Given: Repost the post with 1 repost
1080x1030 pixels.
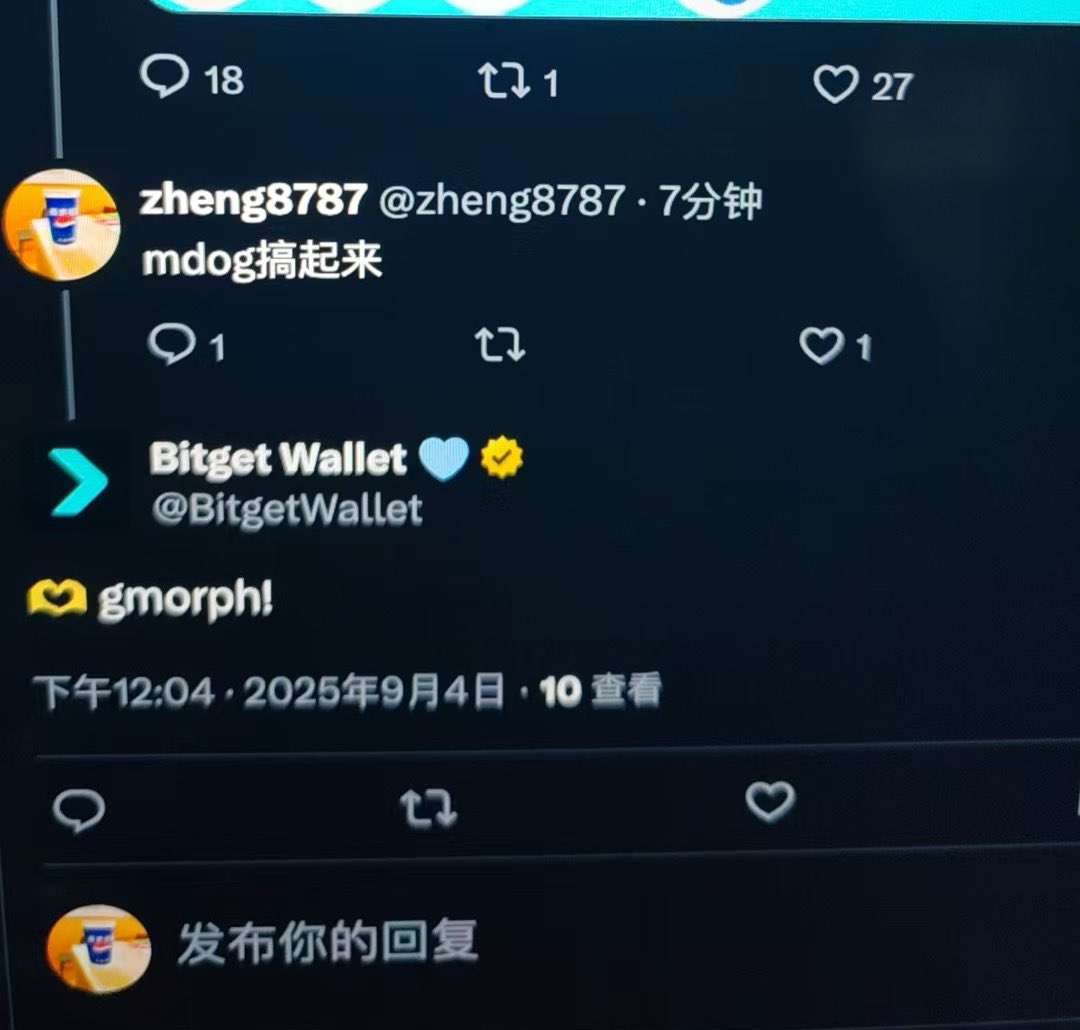Looking at the screenshot, I should pyautogui.click(x=503, y=82).
